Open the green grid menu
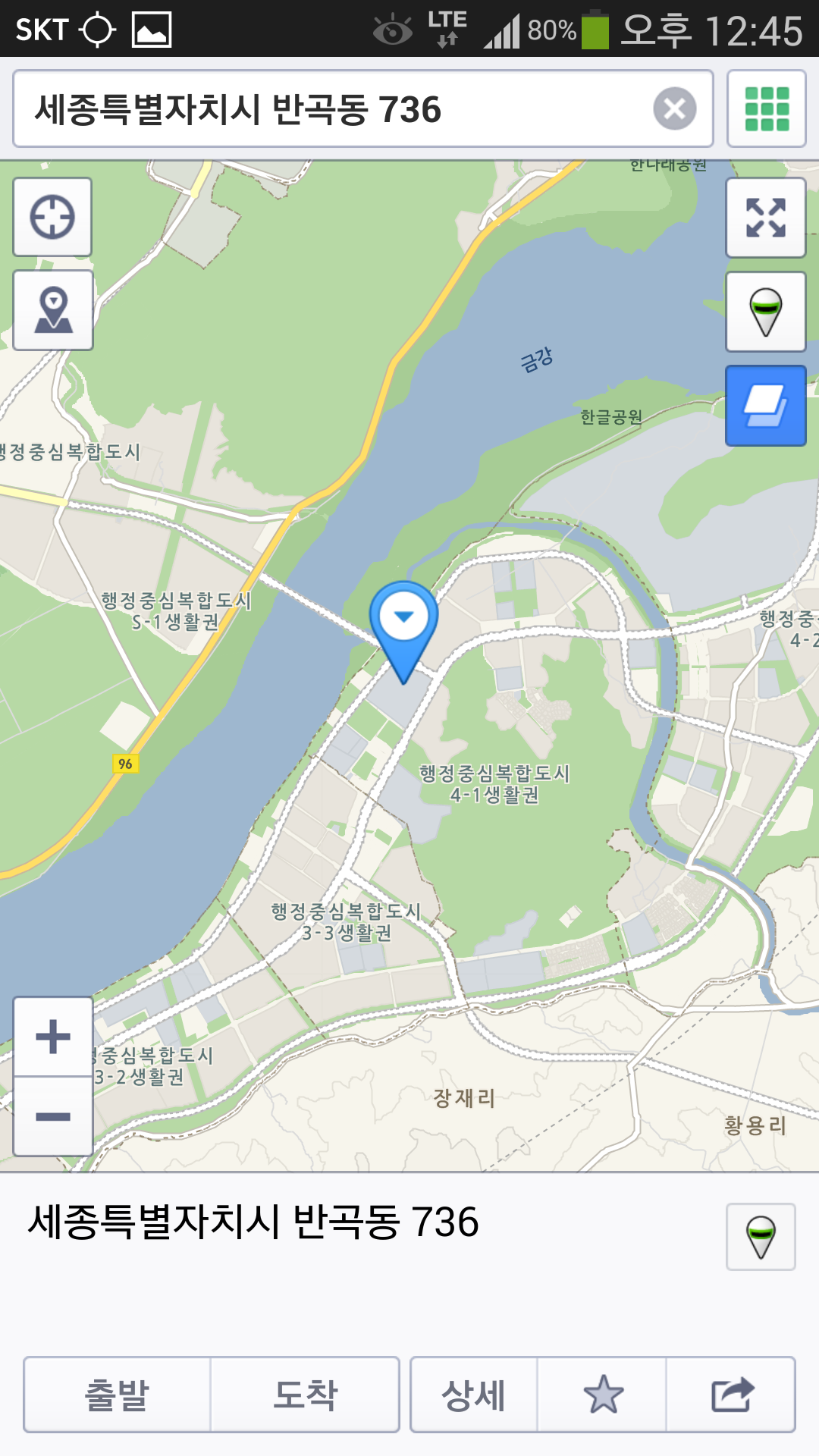This screenshot has width=819, height=1456. pyautogui.click(x=766, y=108)
